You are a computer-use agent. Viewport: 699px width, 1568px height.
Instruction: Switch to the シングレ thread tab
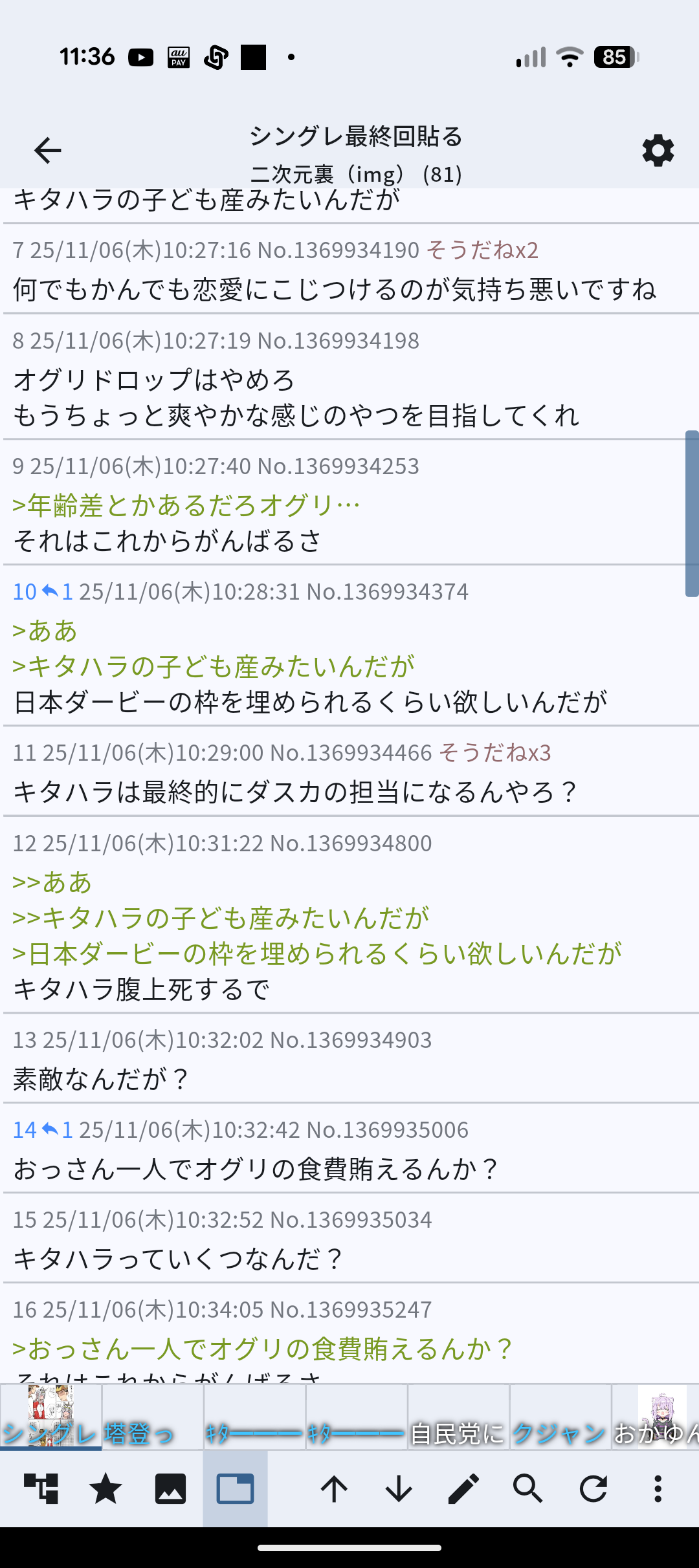coord(50,1417)
